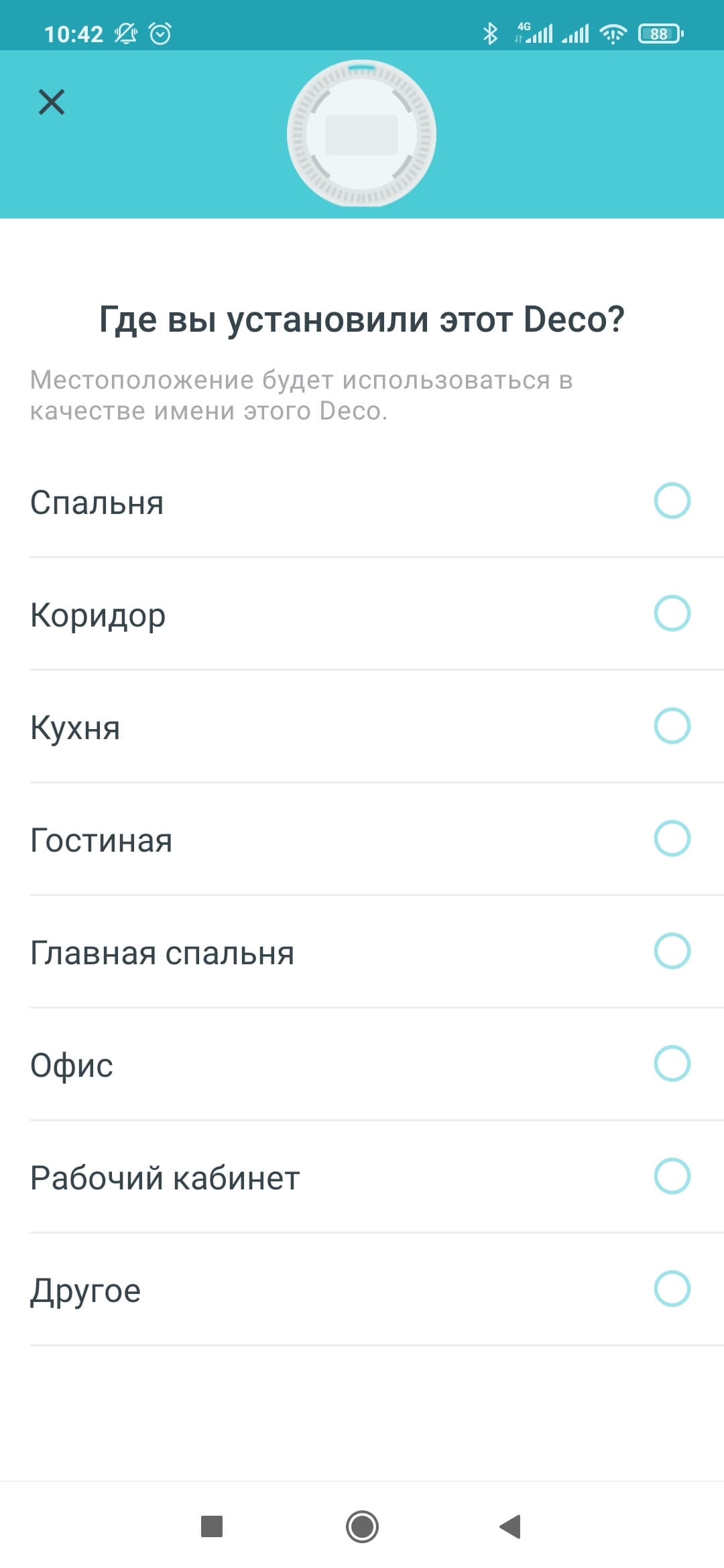Select the Гостиная radio button
This screenshot has width=724, height=1568.
(x=672, y=838)
